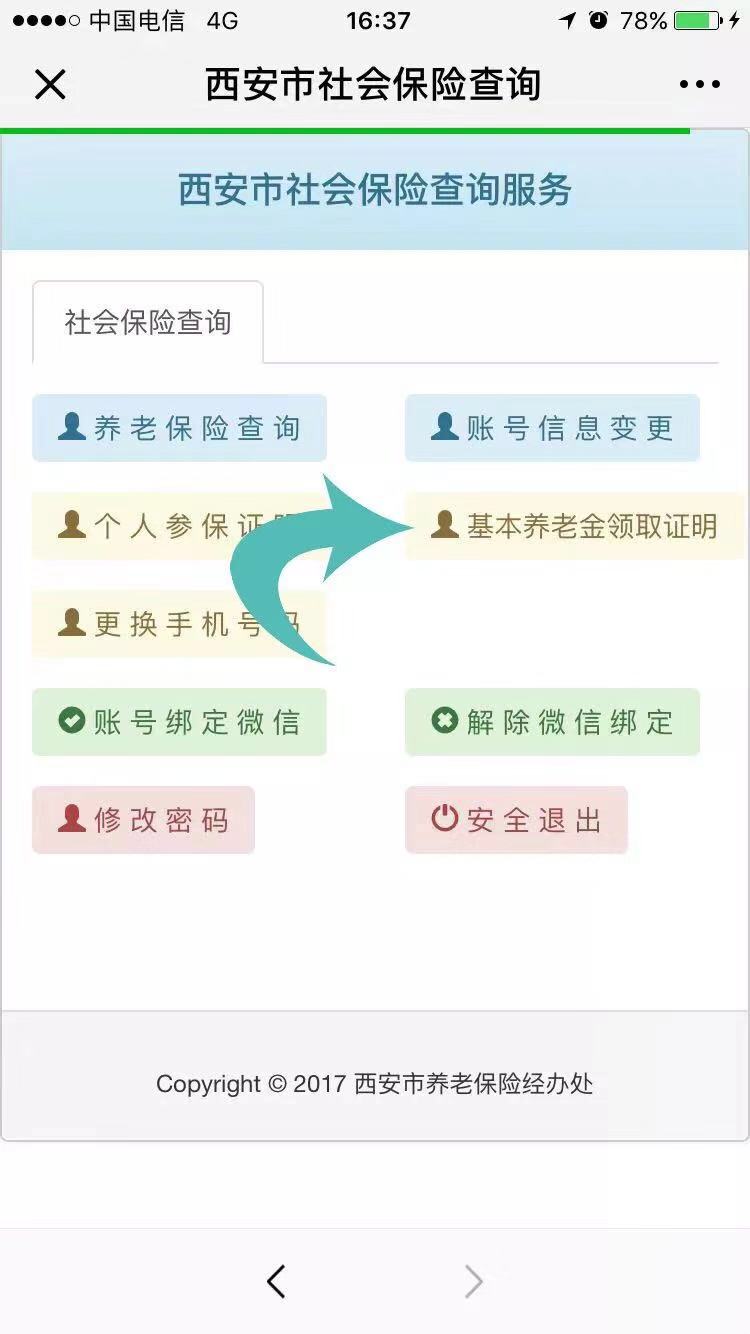The image size is (750, 1334).
Task: Go back with the browser back arrow
Action: click(x=277, y=1281)
